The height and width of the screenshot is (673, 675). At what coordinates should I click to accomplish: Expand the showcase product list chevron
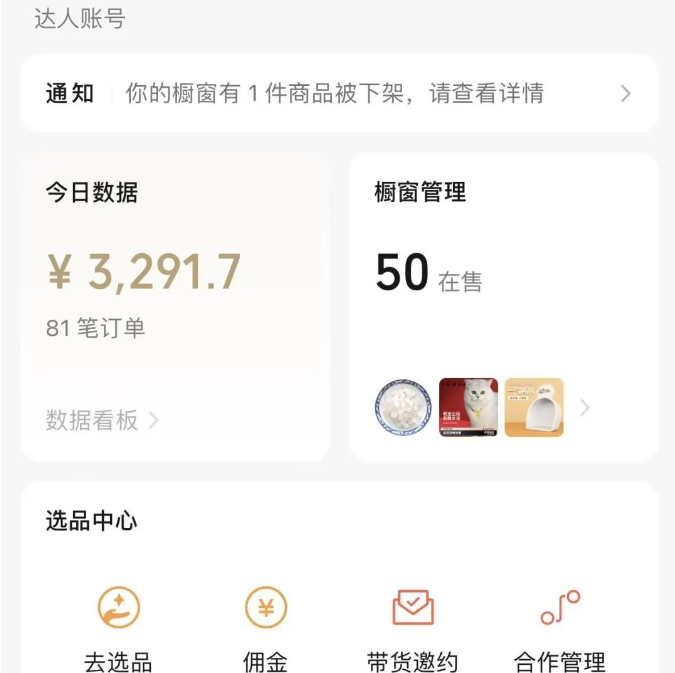[585, 407]
